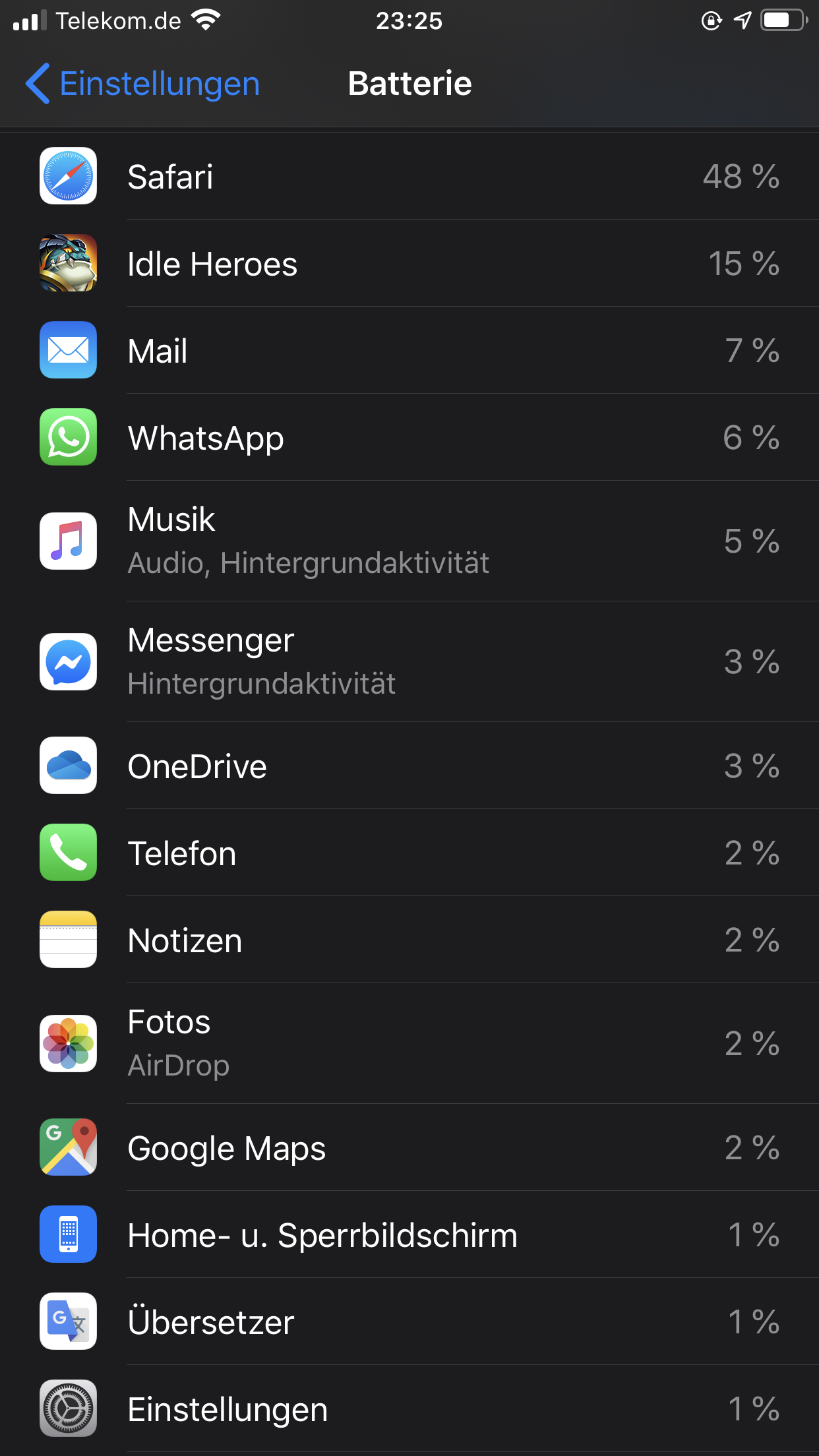Select Home- u. Sperrbildschirm row
Viewport: 819px width, 1456px height.
[x=409, y=1235]
